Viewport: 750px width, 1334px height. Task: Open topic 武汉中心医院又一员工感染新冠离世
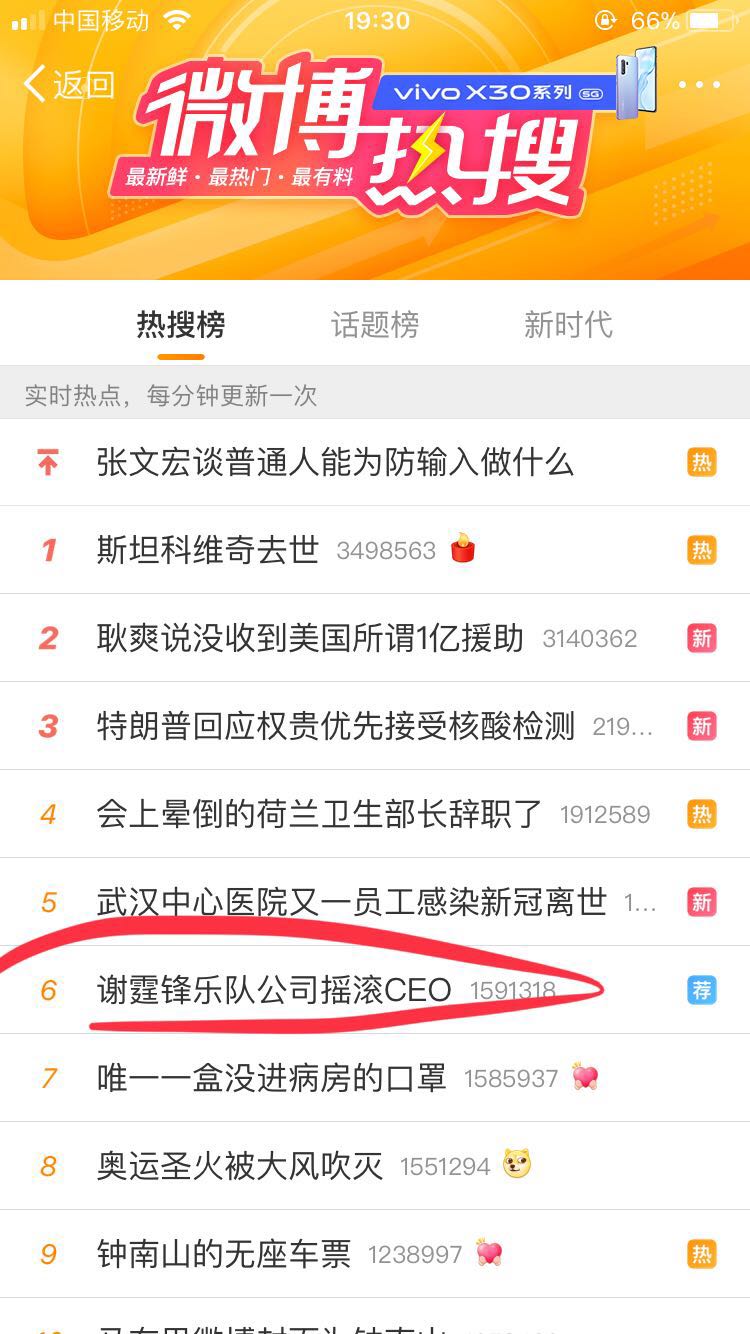point(352,902)
